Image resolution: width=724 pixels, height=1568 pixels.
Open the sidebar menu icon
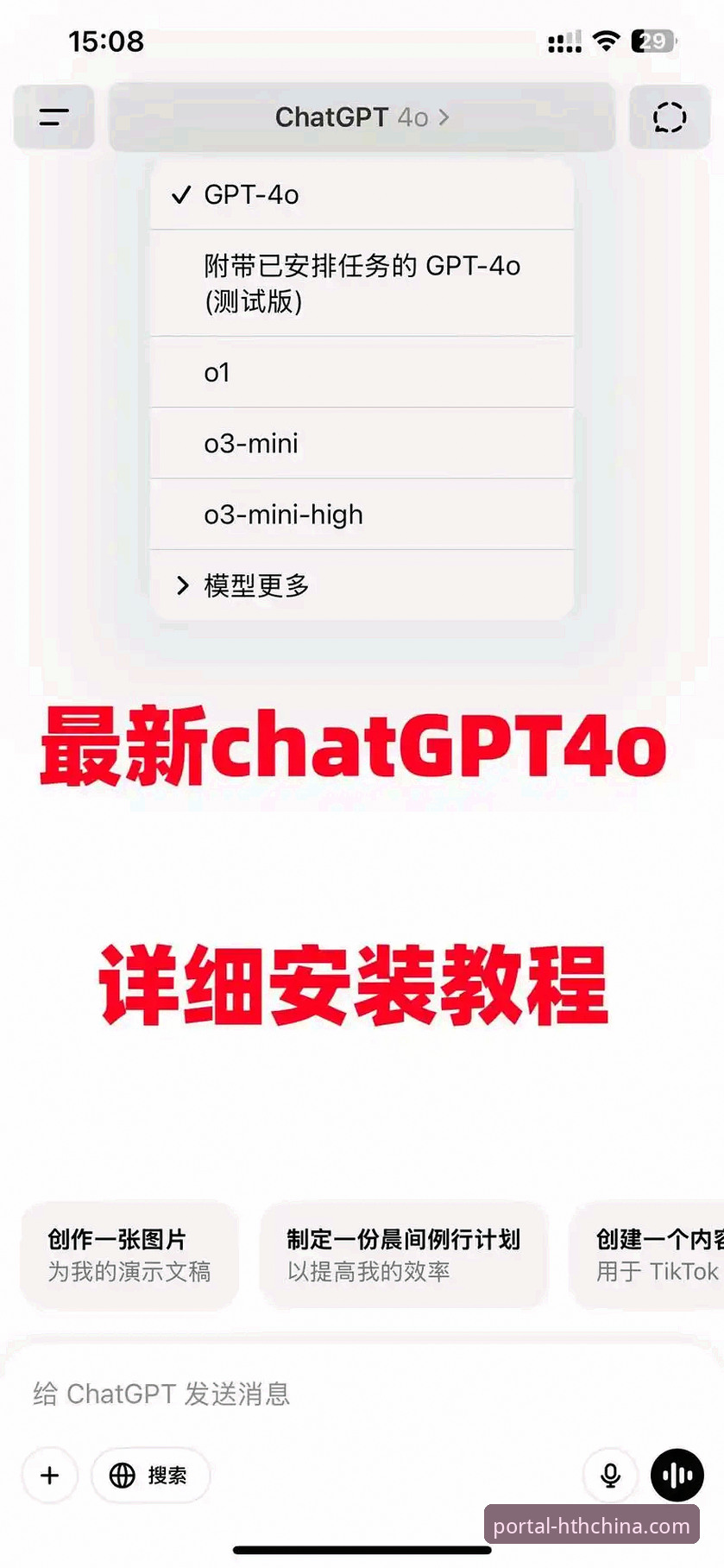coord(54,117)
